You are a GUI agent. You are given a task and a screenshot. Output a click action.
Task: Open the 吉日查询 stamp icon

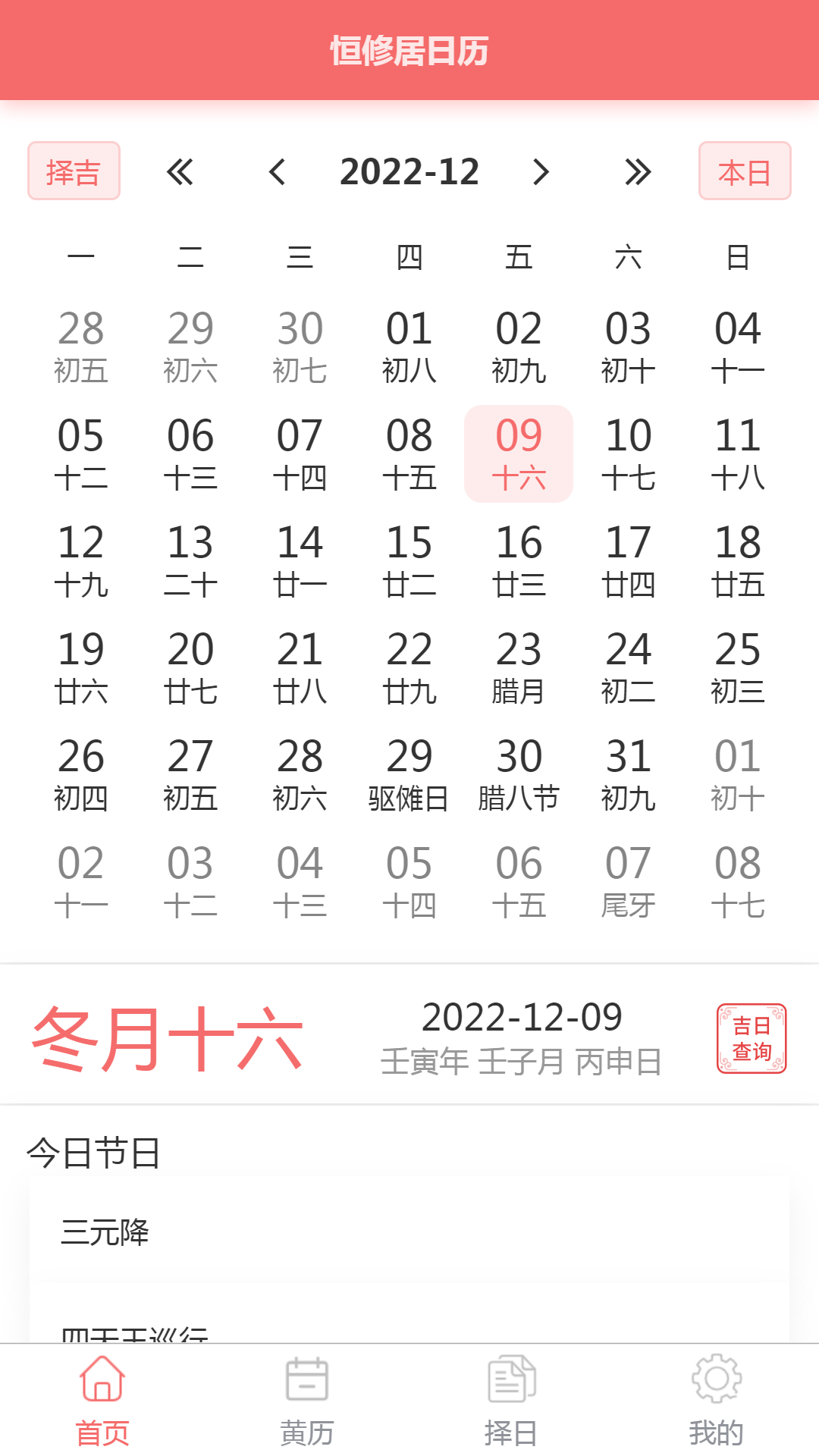pyautogui.click(x=751, y=1038)
